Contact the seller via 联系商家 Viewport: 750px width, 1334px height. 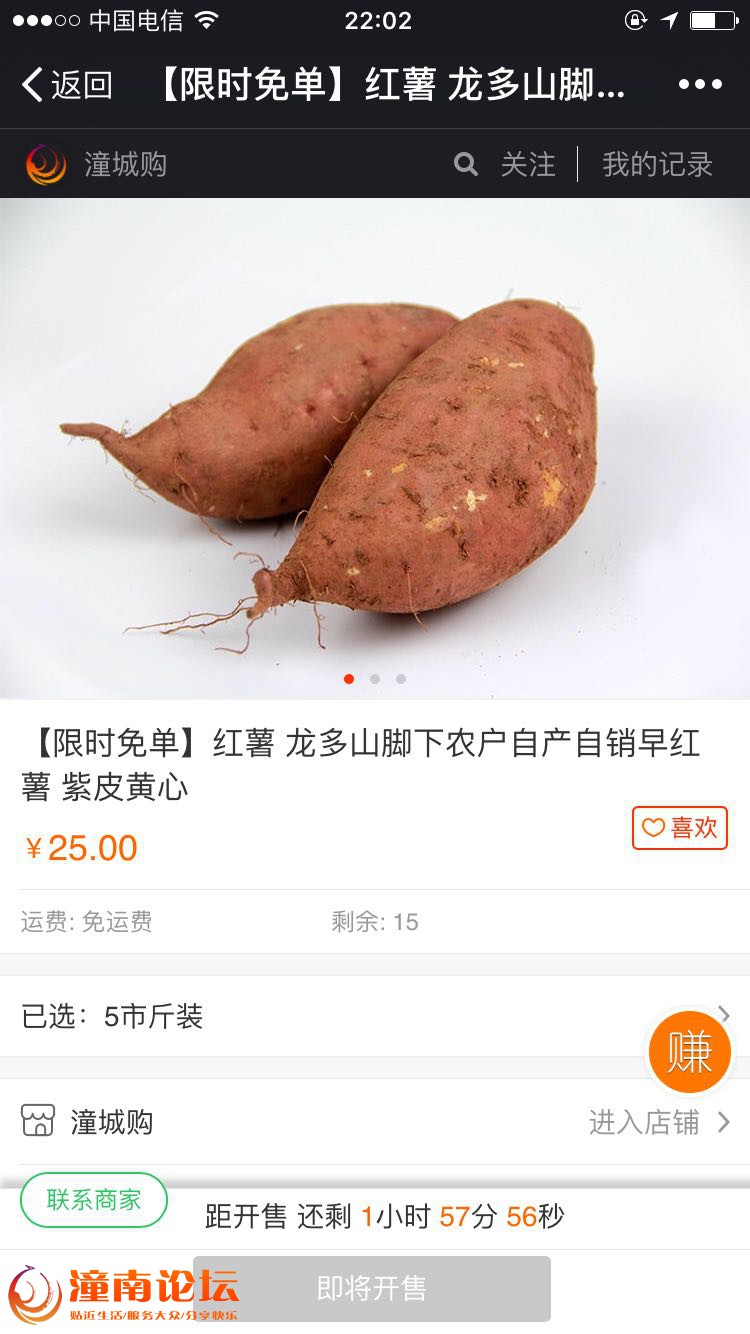click(x=94, y=1200)
